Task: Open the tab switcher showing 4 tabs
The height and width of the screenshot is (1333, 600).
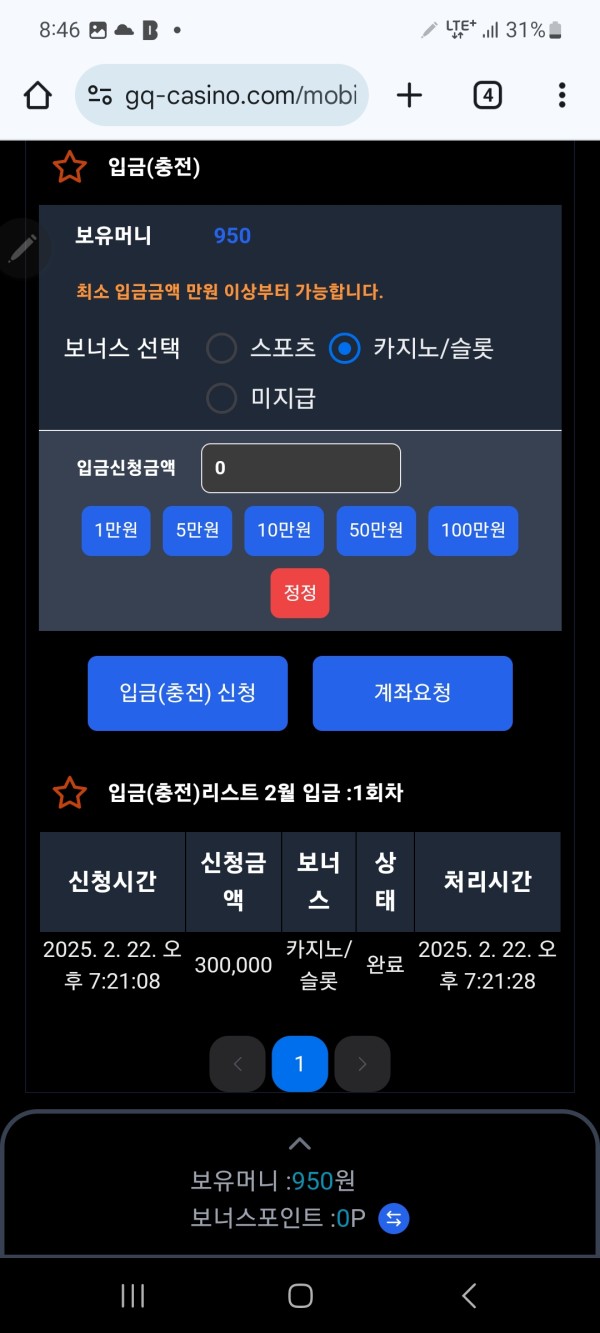Action: (x=487, y=95)
